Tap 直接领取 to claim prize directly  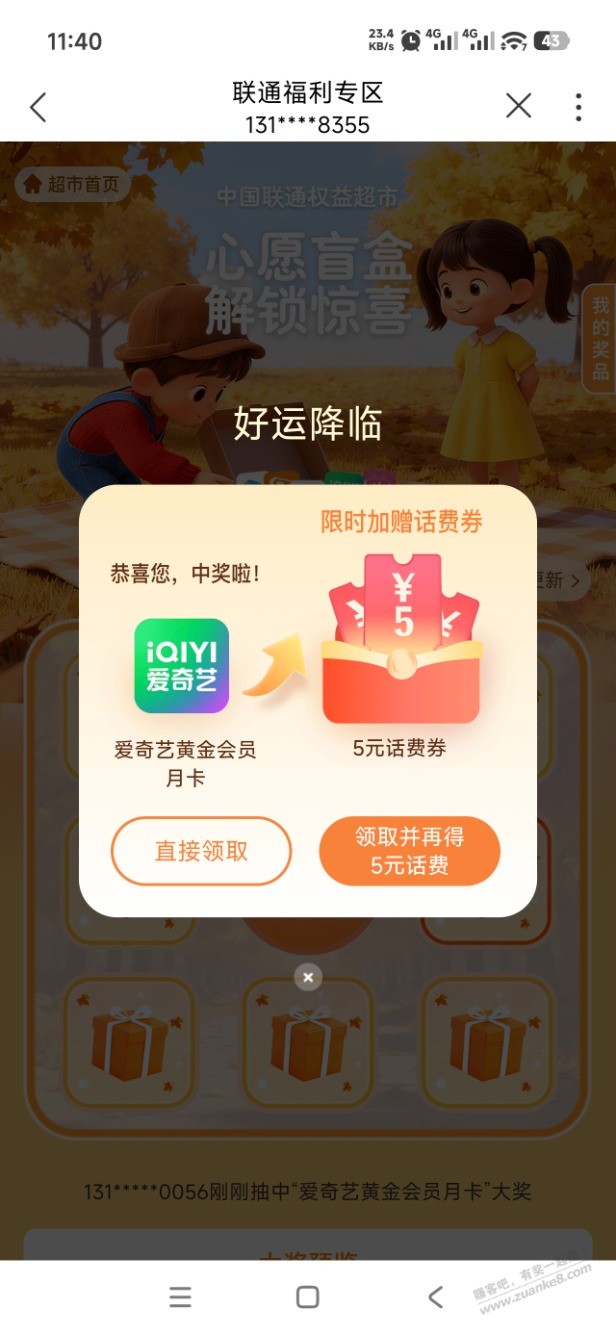201,851
